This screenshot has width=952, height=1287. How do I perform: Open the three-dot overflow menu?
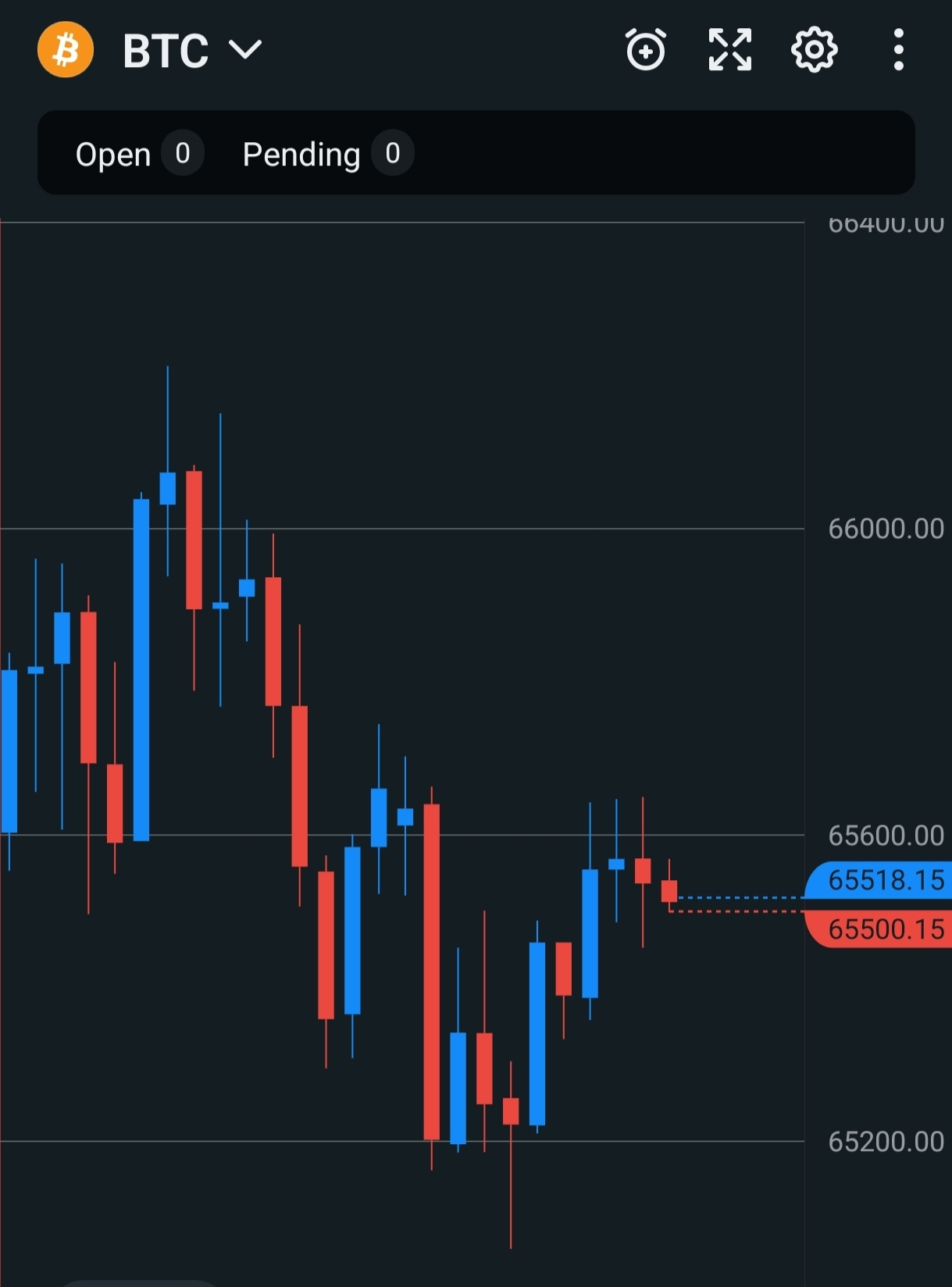tap(898, 50)
